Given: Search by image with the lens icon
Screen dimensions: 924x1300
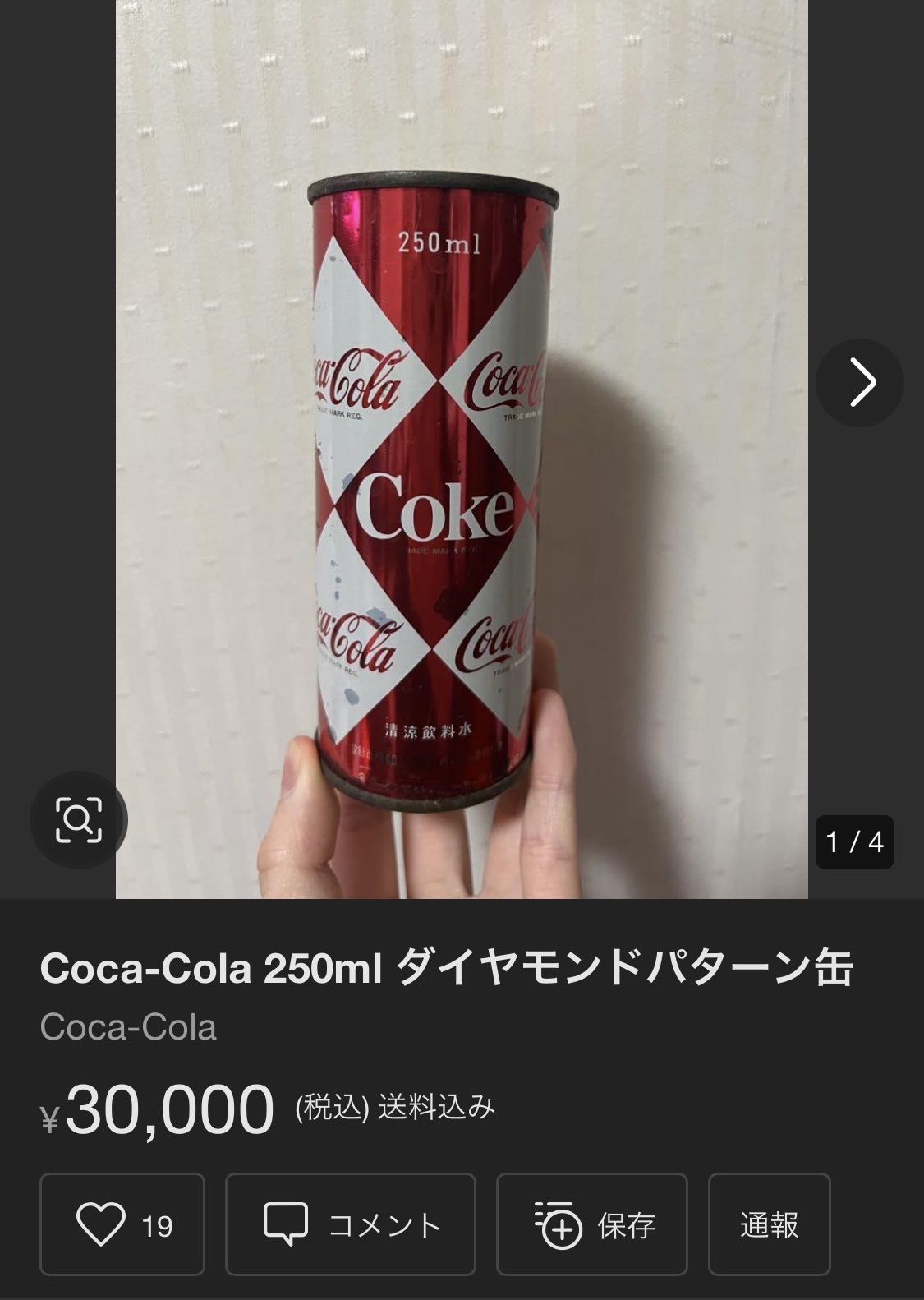Looking at the screenshot, I should click(x=78, y=819).
